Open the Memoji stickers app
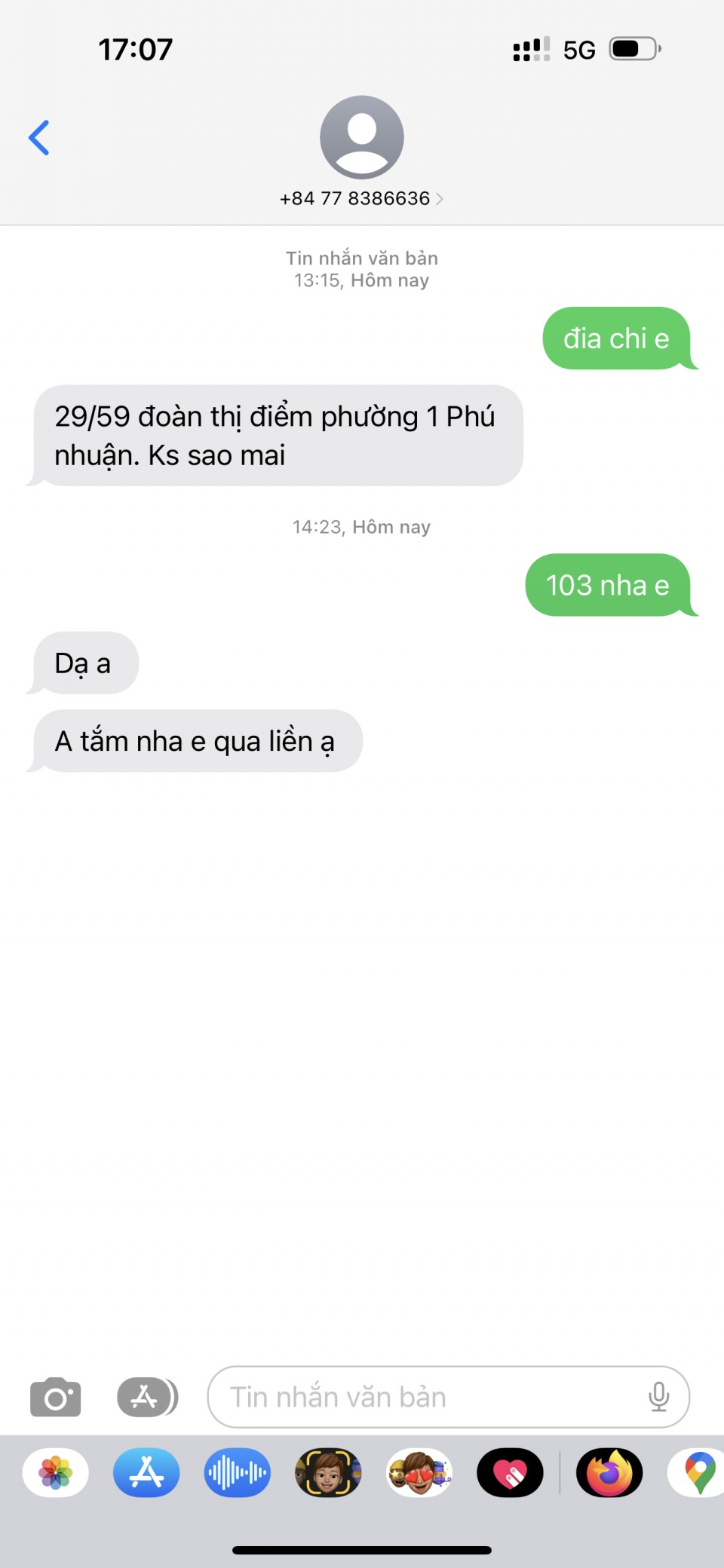724x1568 pixels. click(x=419, y=1472)
